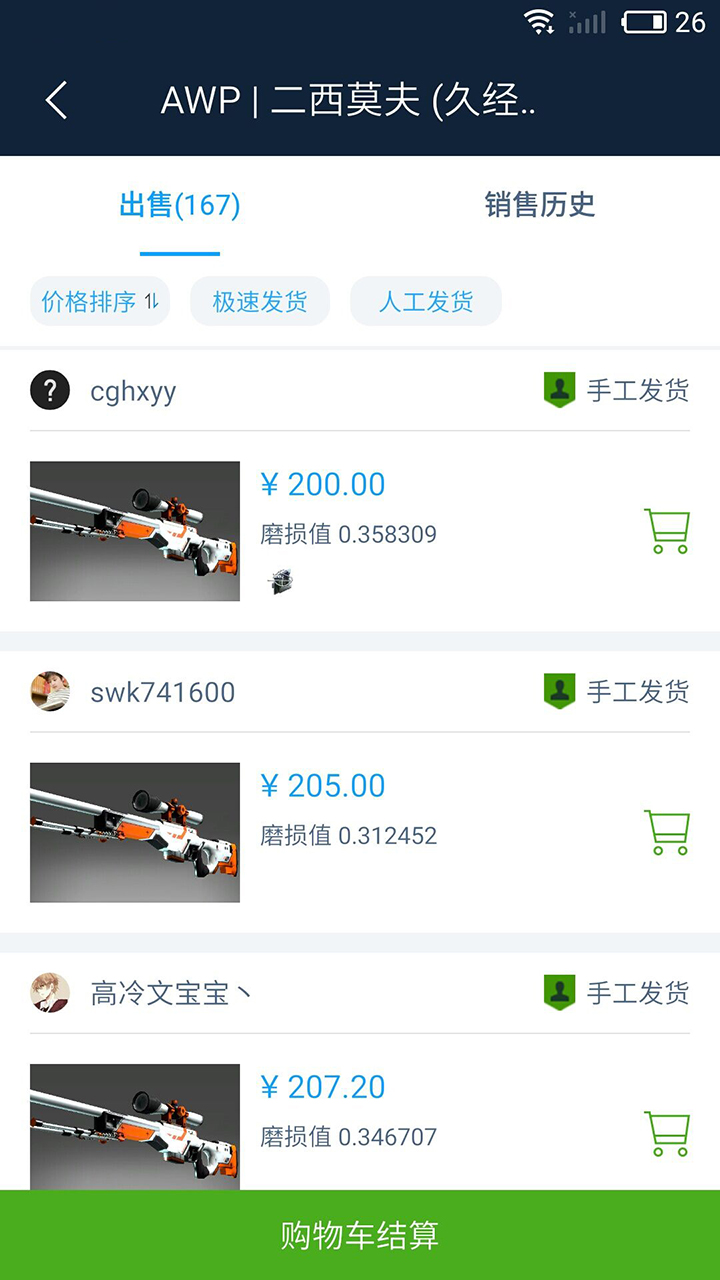720x1280 pixels.
Task: Open cghxyy's anonymous avatar icon
Action: [x=50, y=390]
